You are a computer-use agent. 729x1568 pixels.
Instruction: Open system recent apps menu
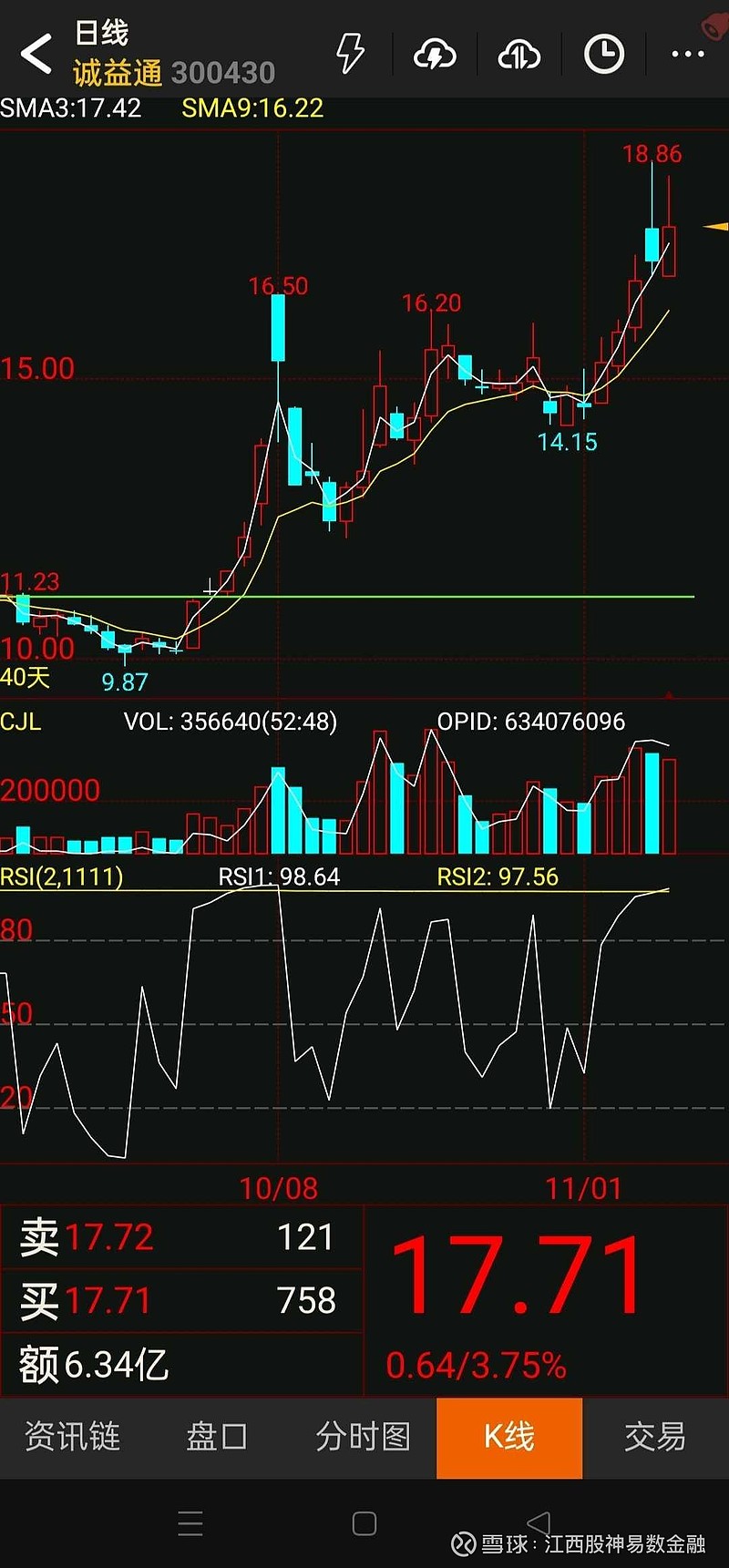[190, 1523]
